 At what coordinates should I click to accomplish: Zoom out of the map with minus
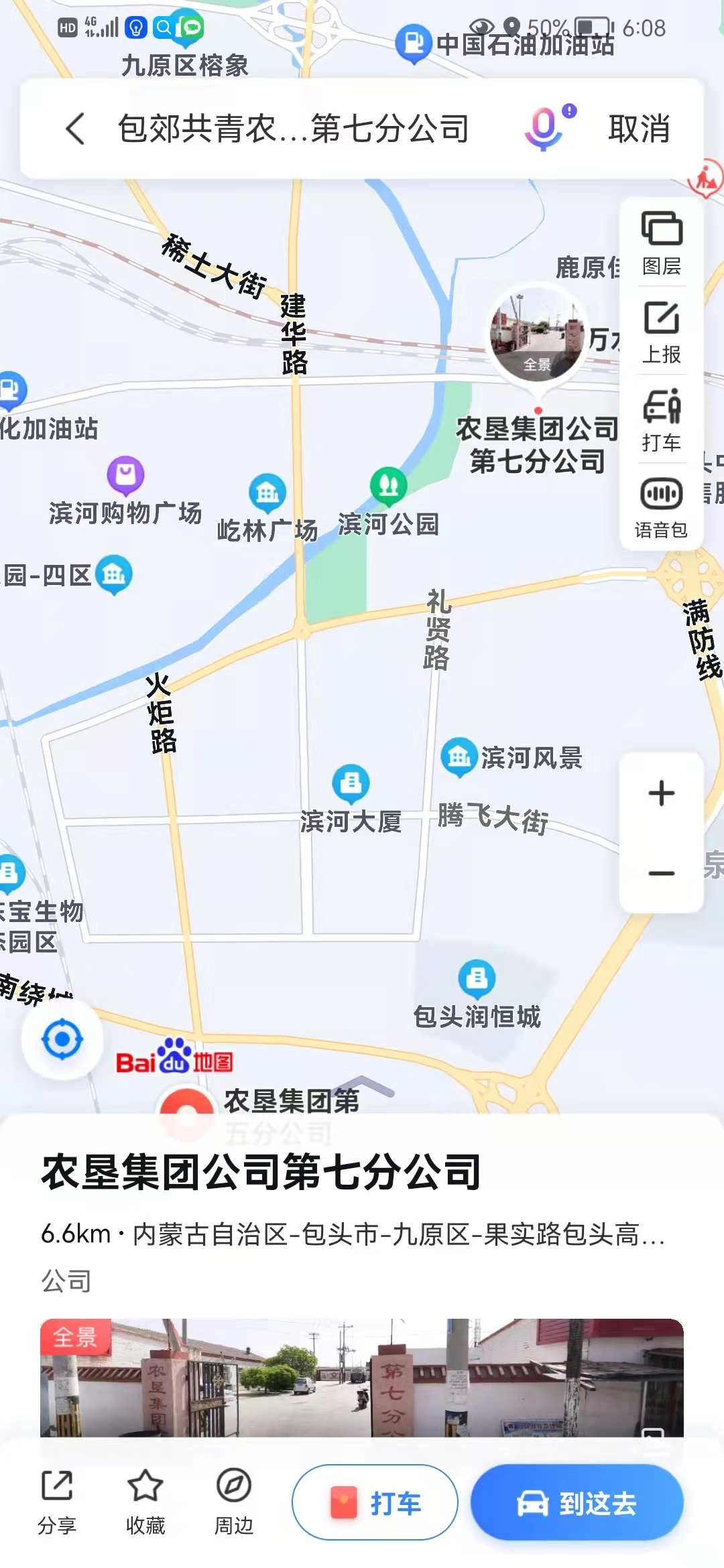(x=661, y=873)
